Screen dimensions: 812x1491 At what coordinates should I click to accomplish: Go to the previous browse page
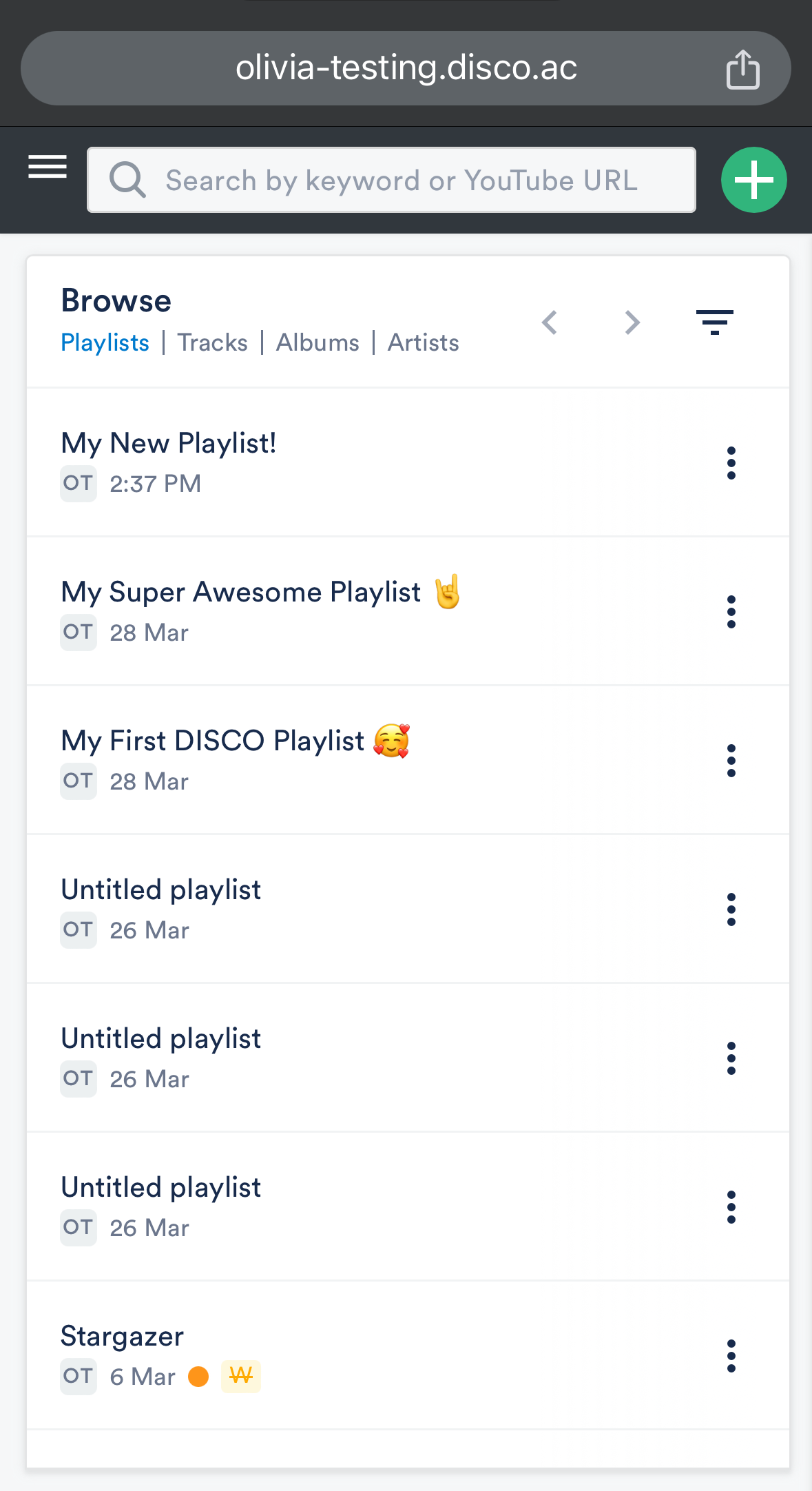pyautogui.click(x=550, y=322)
